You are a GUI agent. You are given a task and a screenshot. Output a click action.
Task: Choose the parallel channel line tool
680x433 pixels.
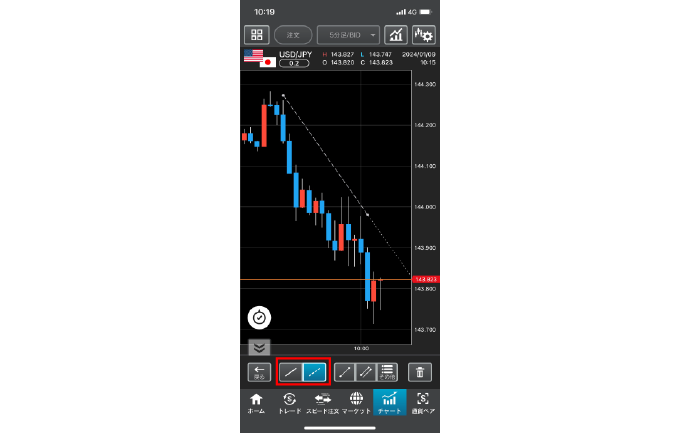[366, 372]
